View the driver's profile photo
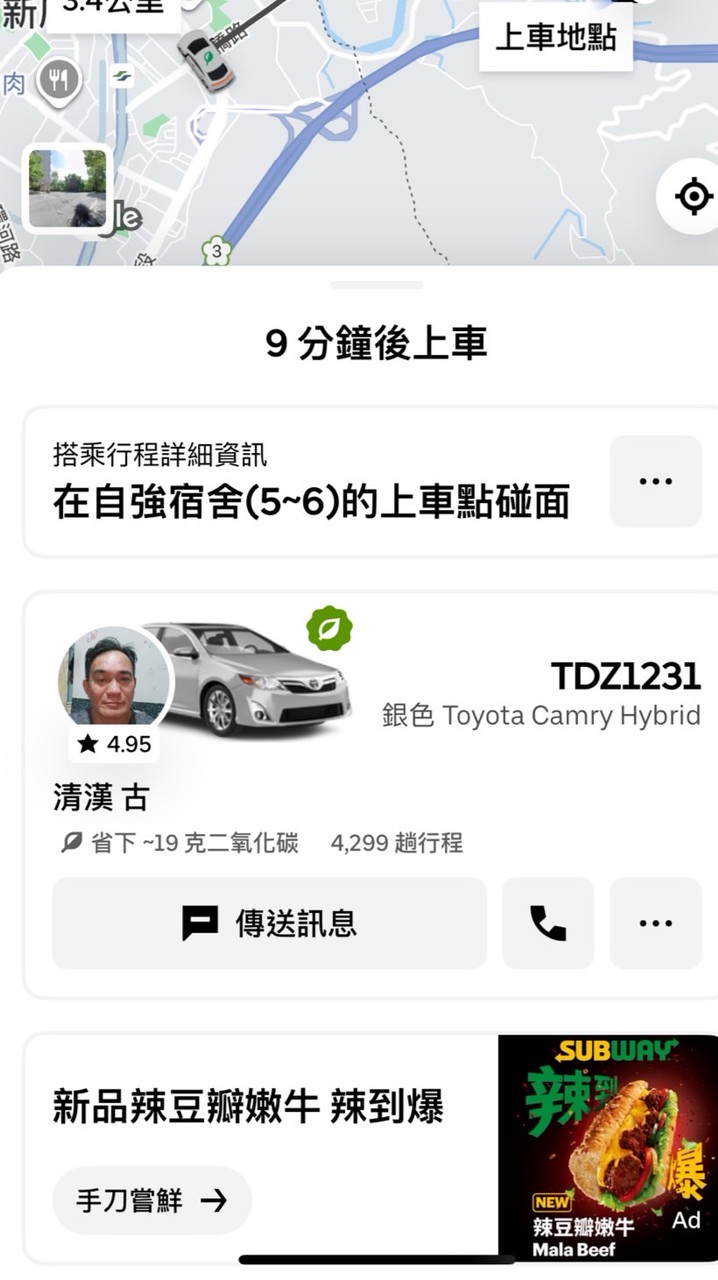 114,682
